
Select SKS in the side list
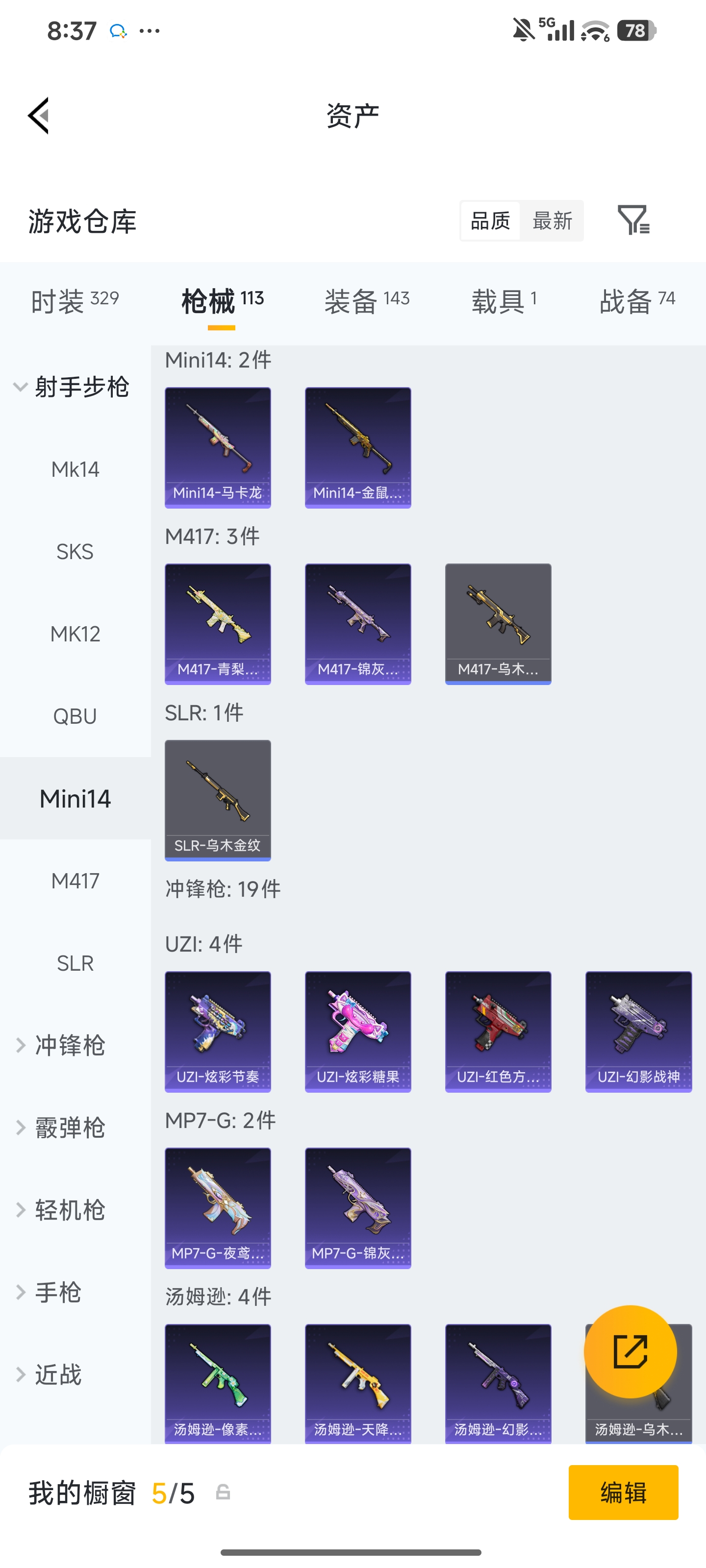(x=75, y=551)
